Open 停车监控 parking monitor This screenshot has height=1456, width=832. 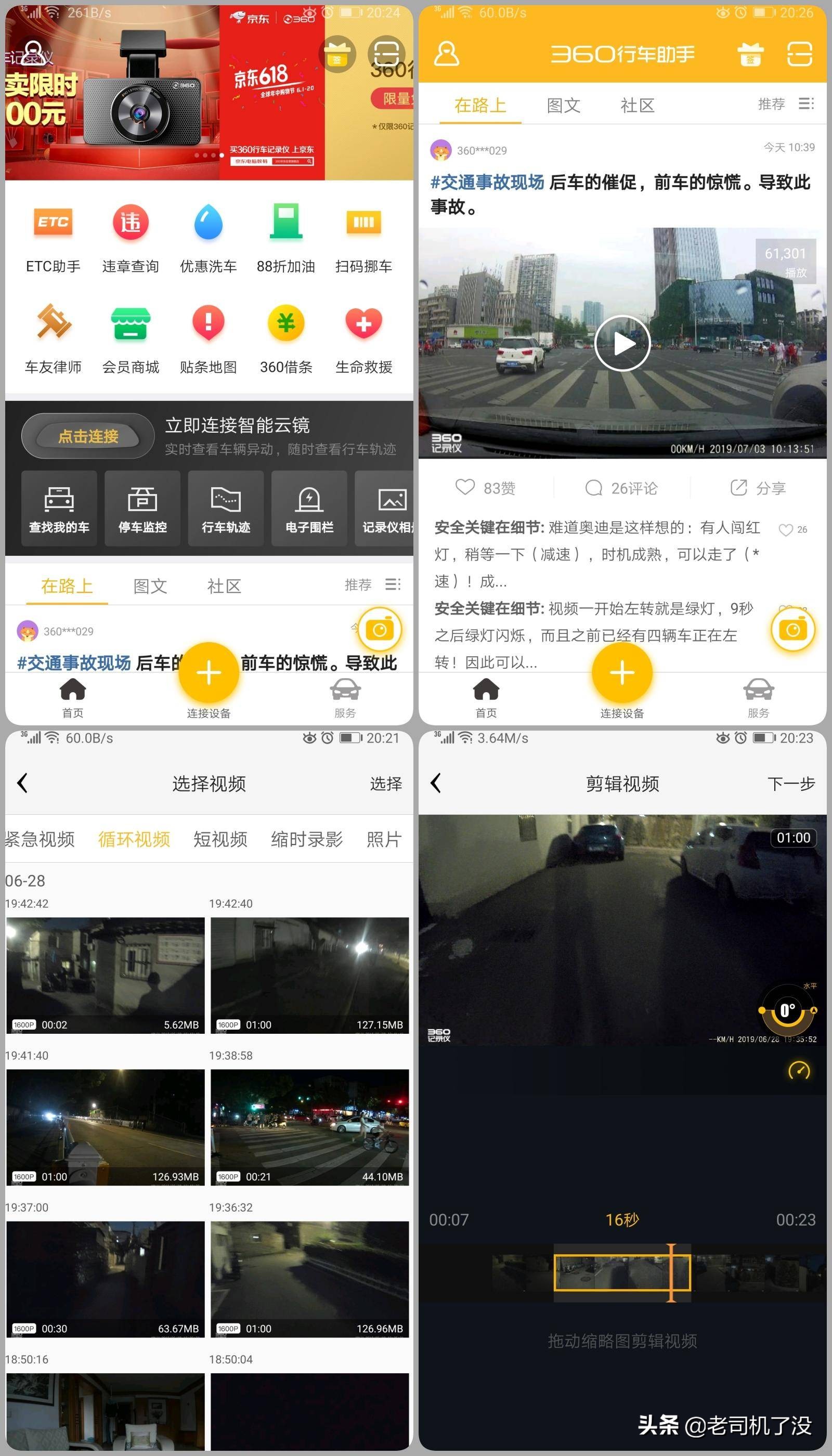(x=142, y=509)
